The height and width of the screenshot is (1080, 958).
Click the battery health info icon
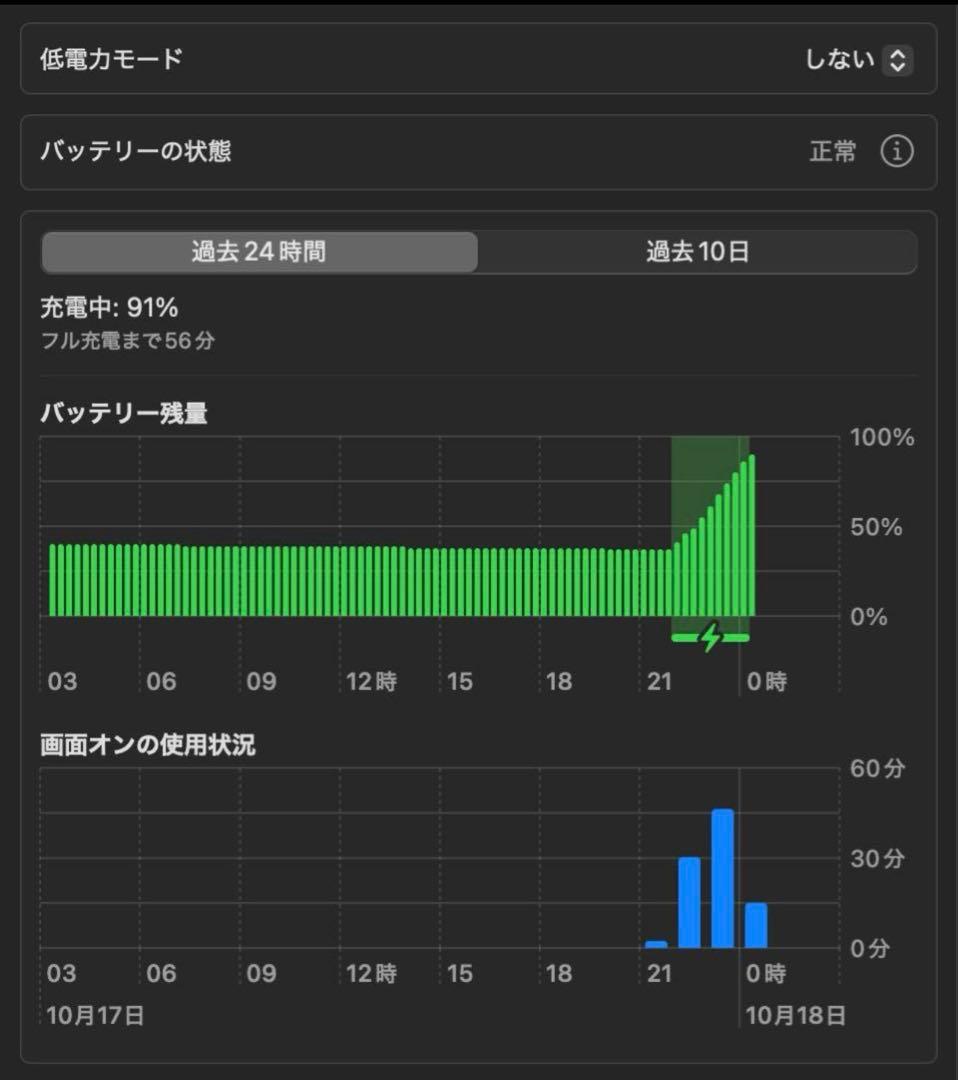click(x=898, y=151)
